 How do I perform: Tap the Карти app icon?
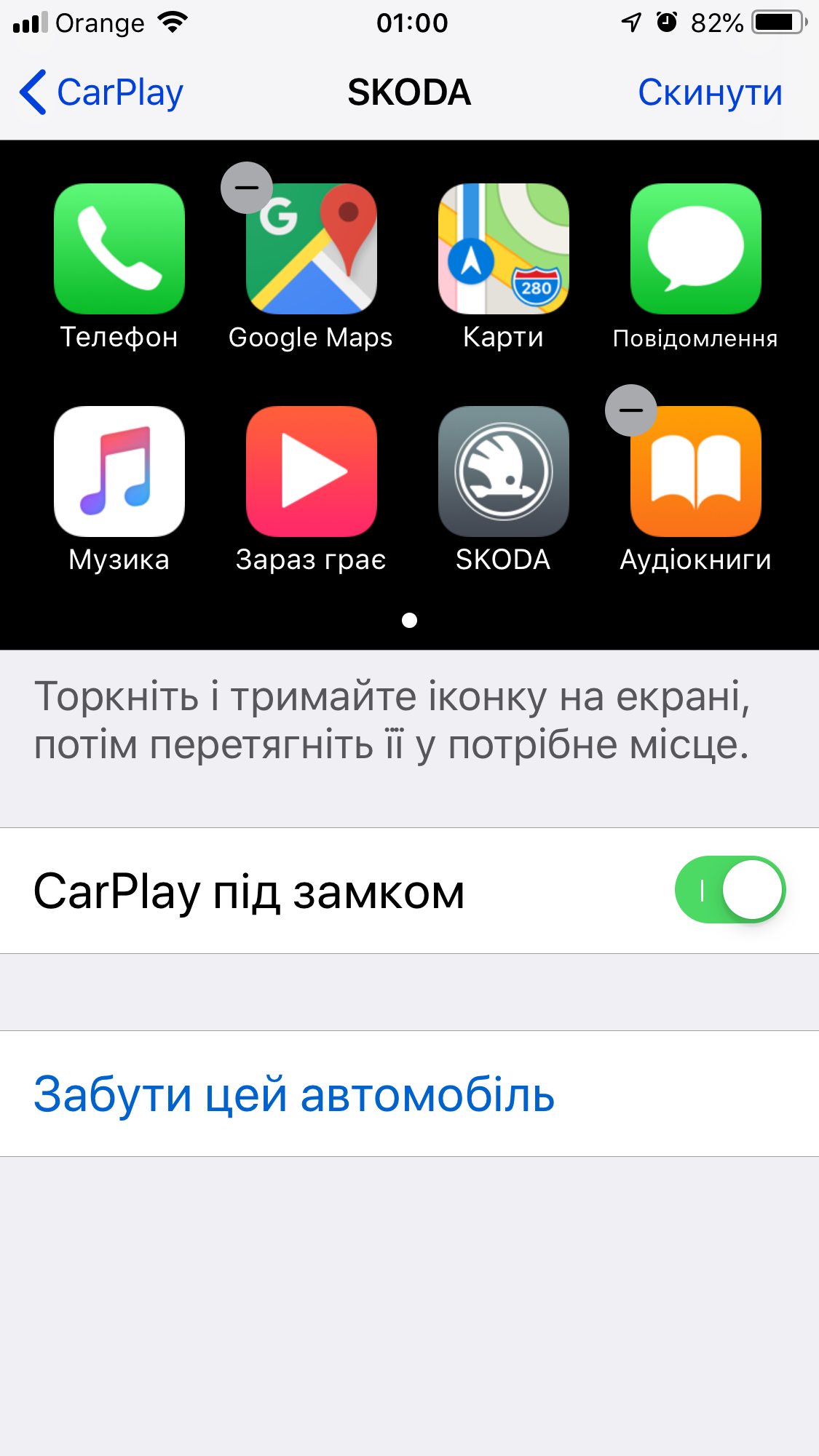503,249
